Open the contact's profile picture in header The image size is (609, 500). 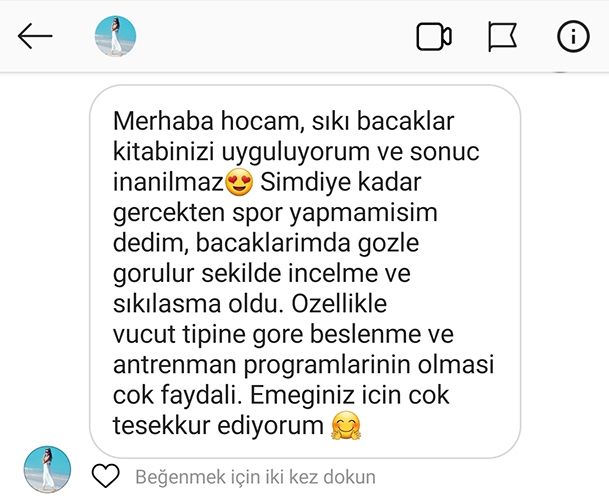point(115,37)
